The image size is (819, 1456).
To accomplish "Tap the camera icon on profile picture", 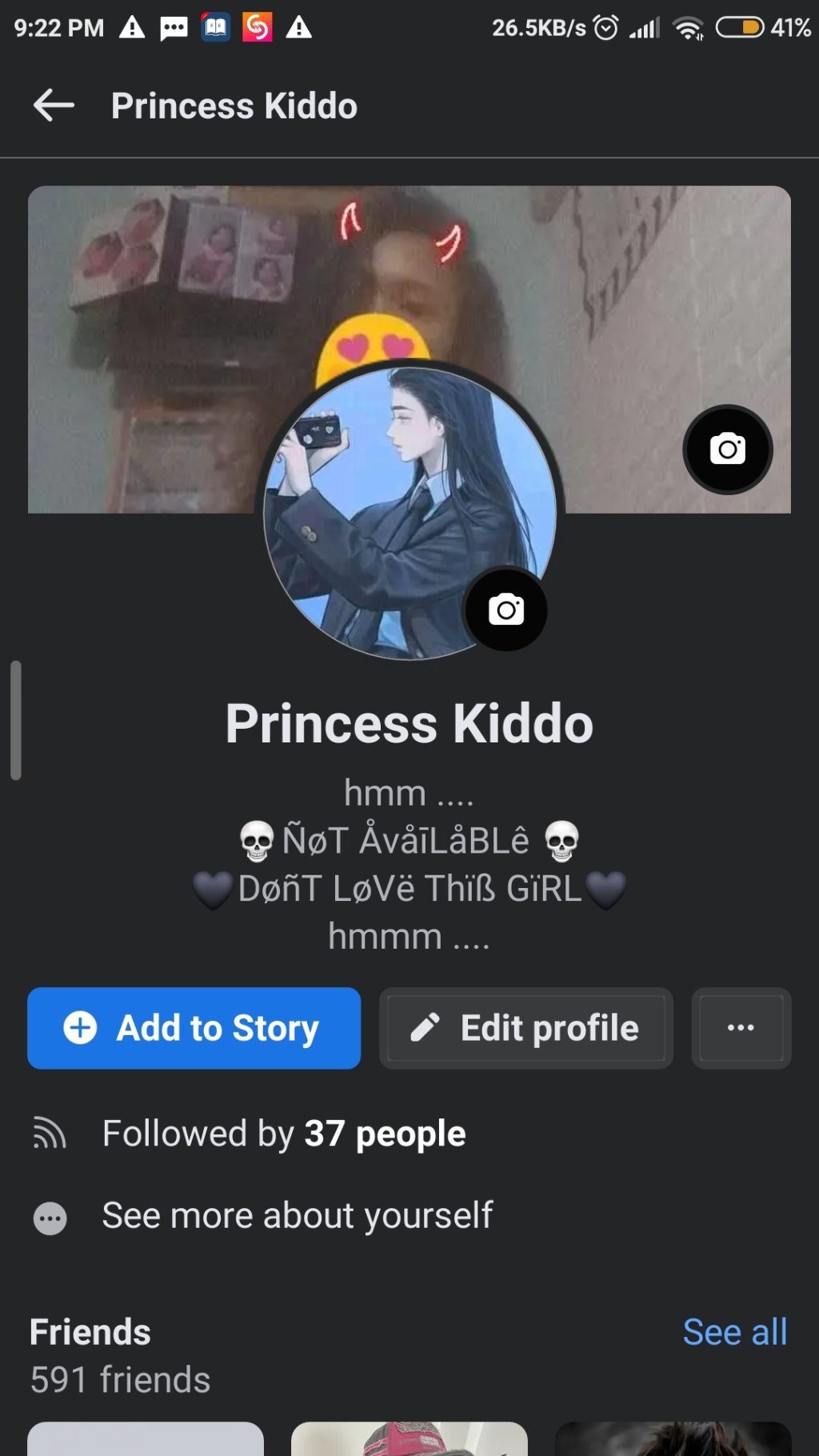I will point(506,610).
